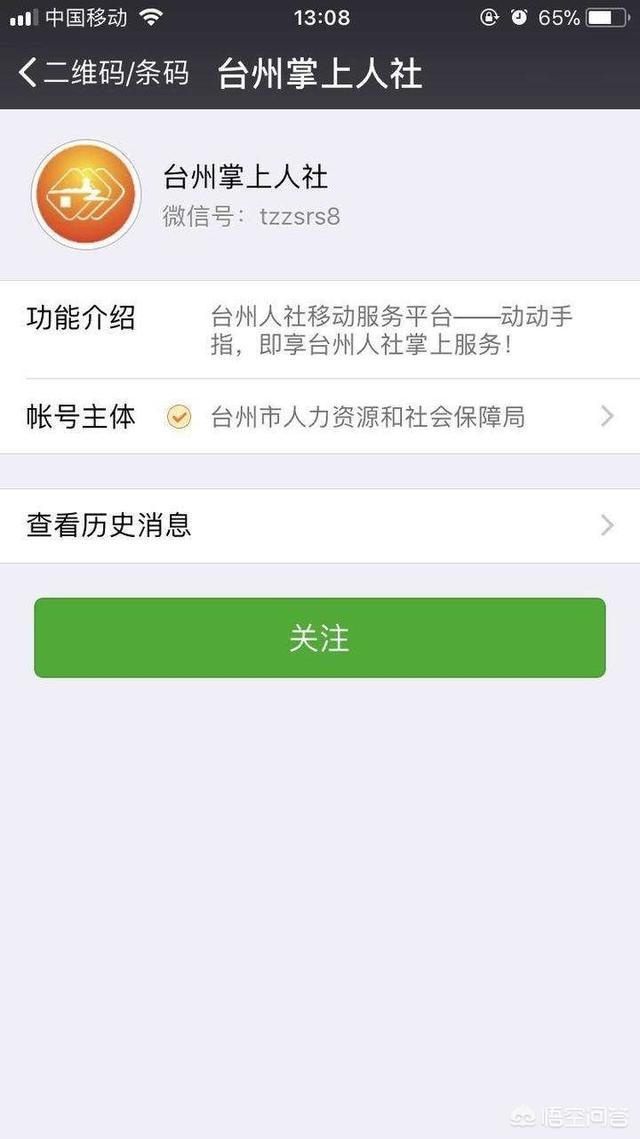Image resolution: width=640 pixels, height=1139 pixels.
Task: Open 帐号主体 details row
Action: 320,417
